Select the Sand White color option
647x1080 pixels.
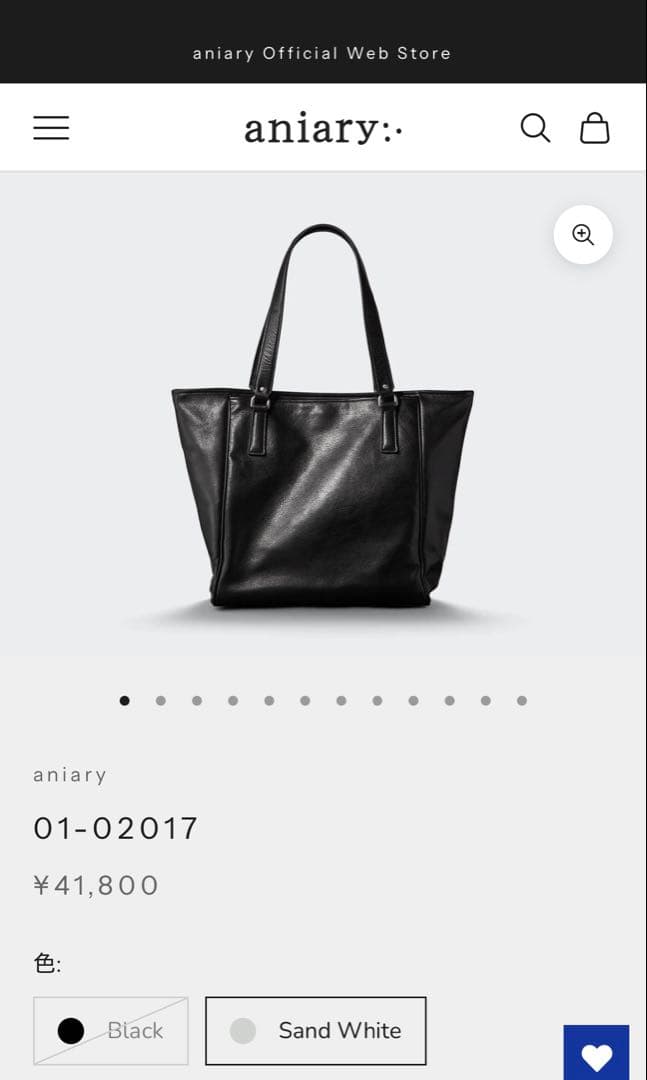tap(316, 1031)
